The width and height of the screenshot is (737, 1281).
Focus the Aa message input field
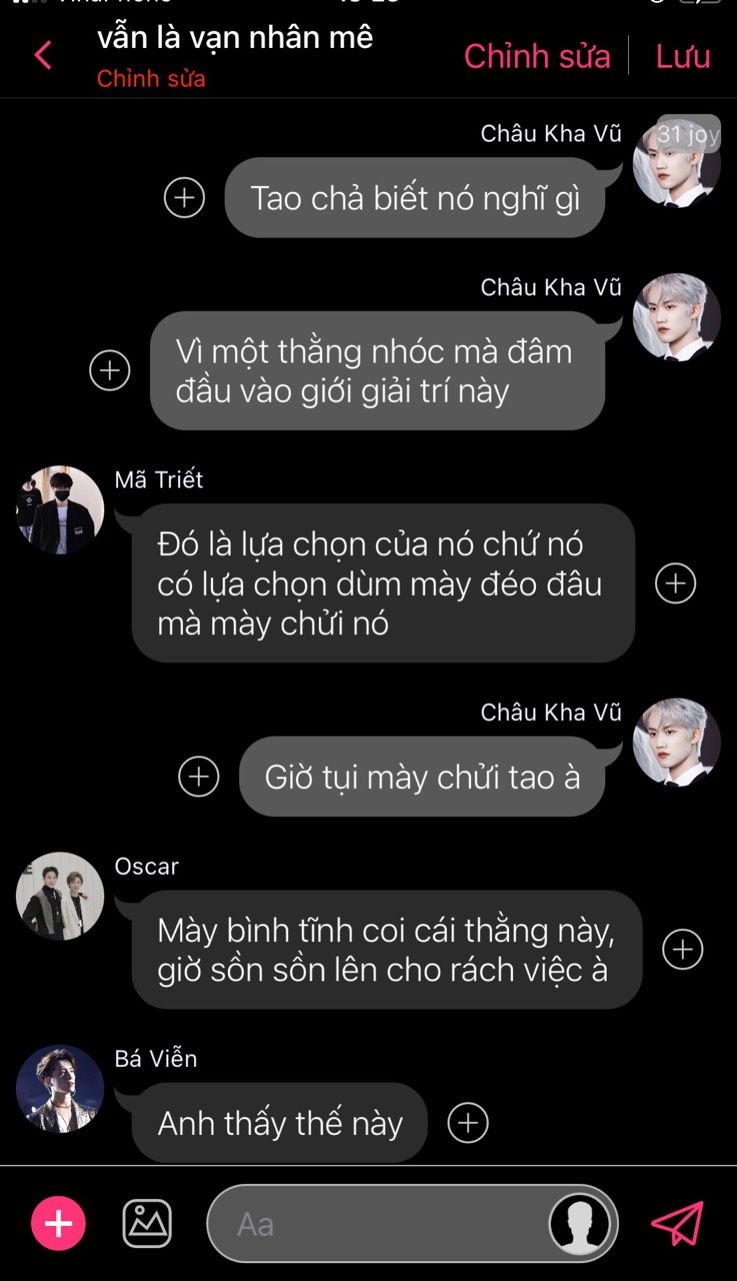(x=380, y=1224)
